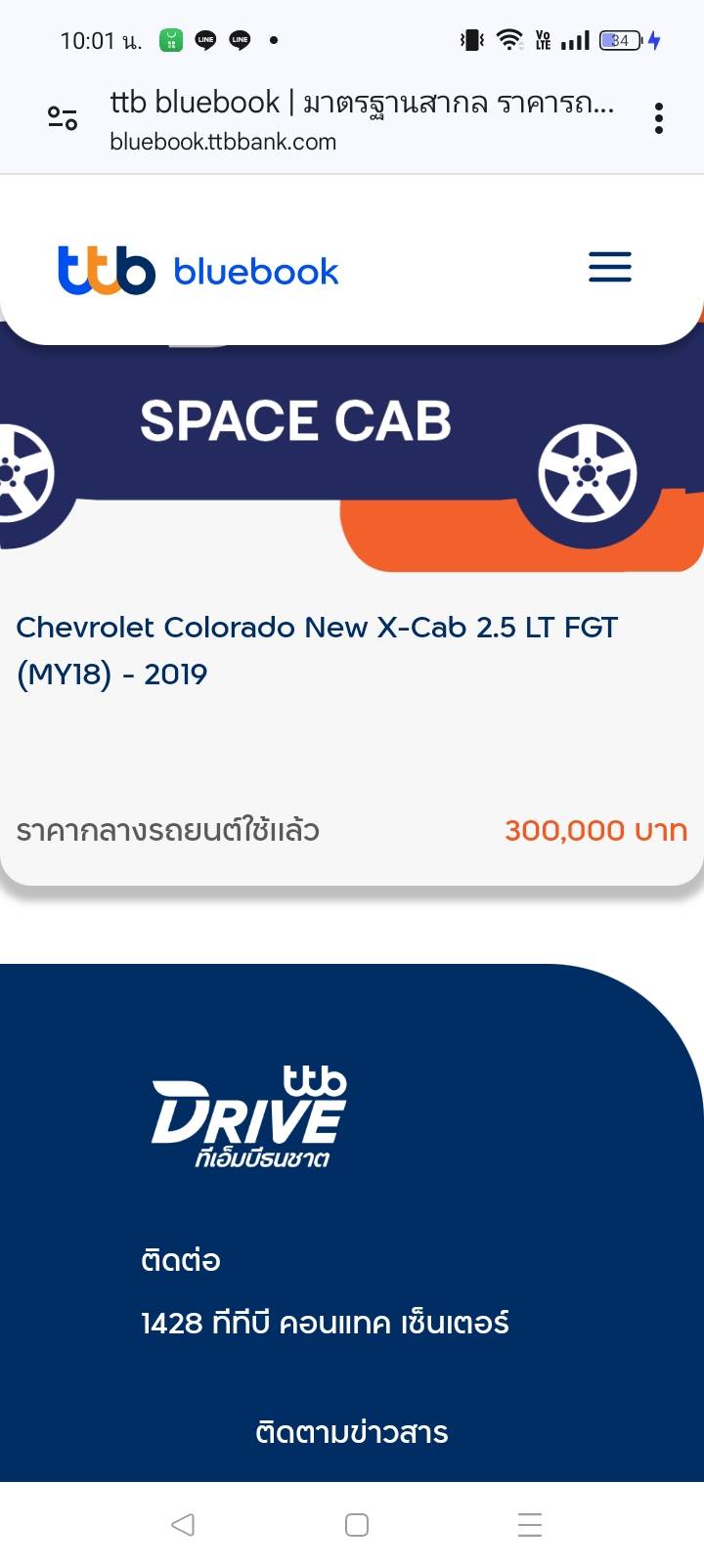Screen dimensions: 704x1568
Task: Go back using the system back button
Action: click(183, 1524)
